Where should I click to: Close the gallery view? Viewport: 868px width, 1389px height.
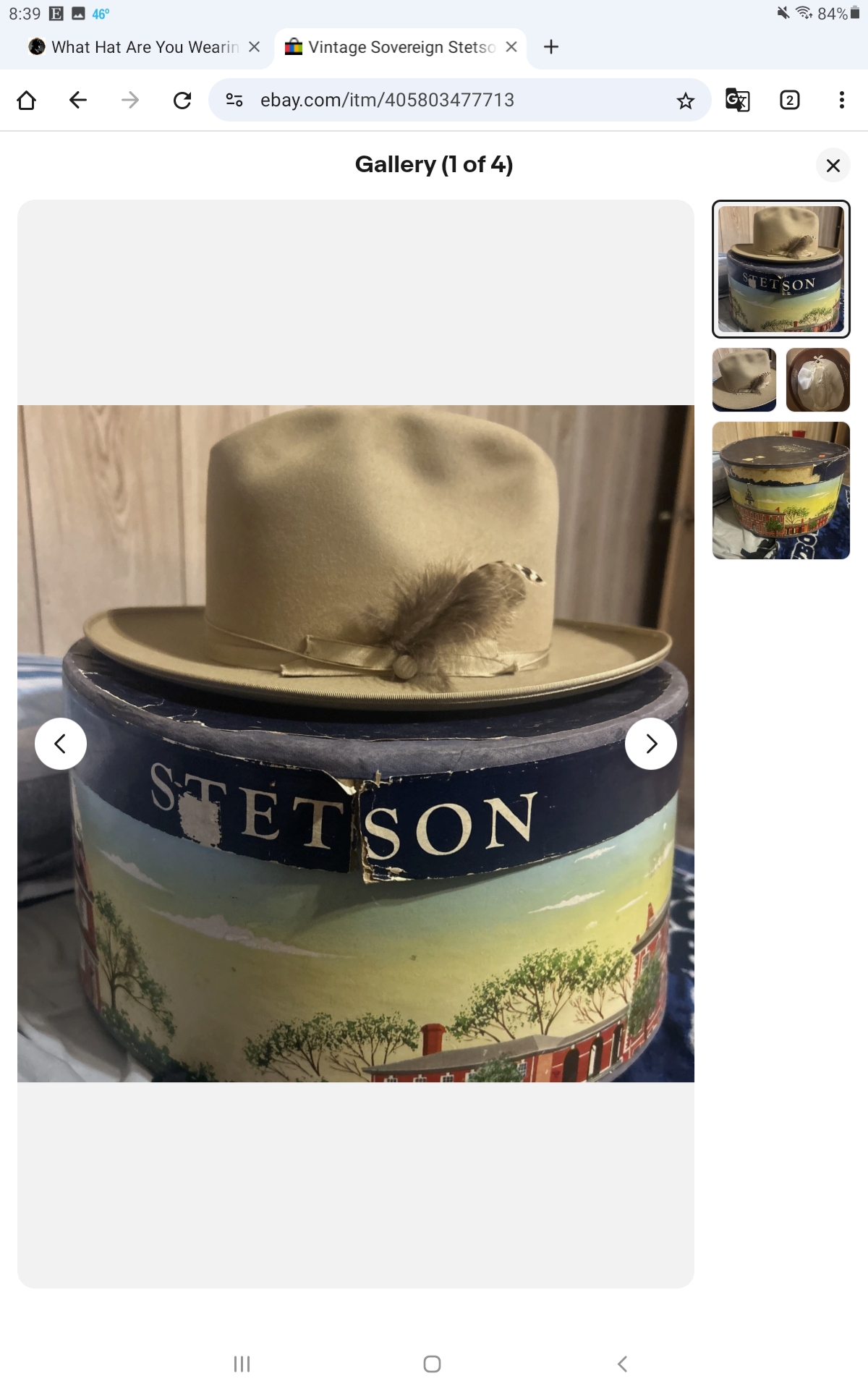(833, 166)
